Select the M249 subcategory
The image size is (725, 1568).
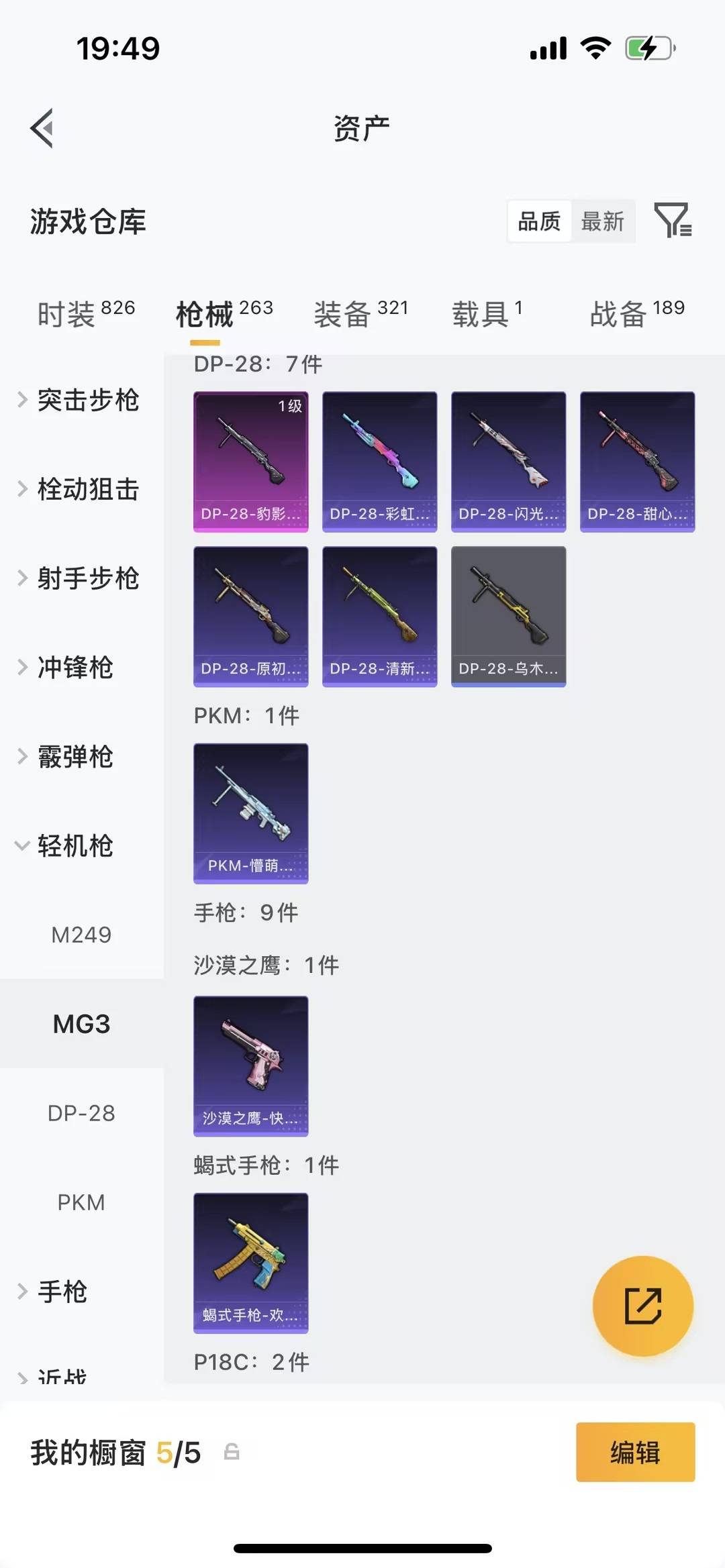(x=82, y=935)
